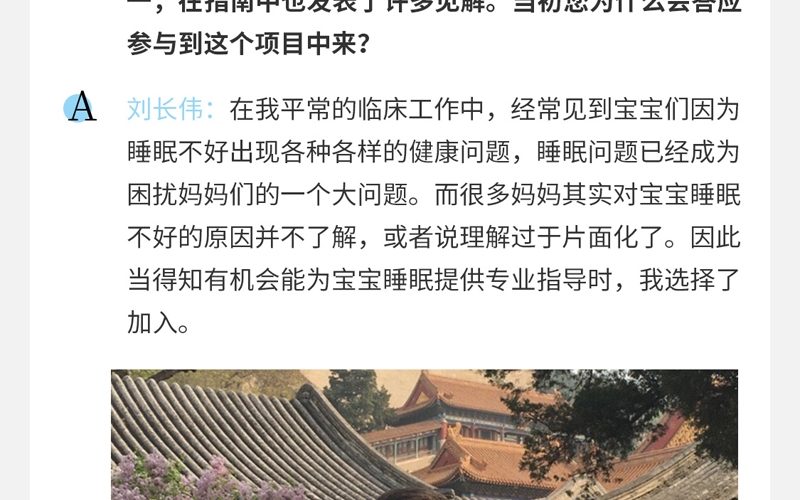Image resolution: width=800 pixels, height=500 pixels.
Task: Open the palace rooftop photo in the article
Action: 424,435
